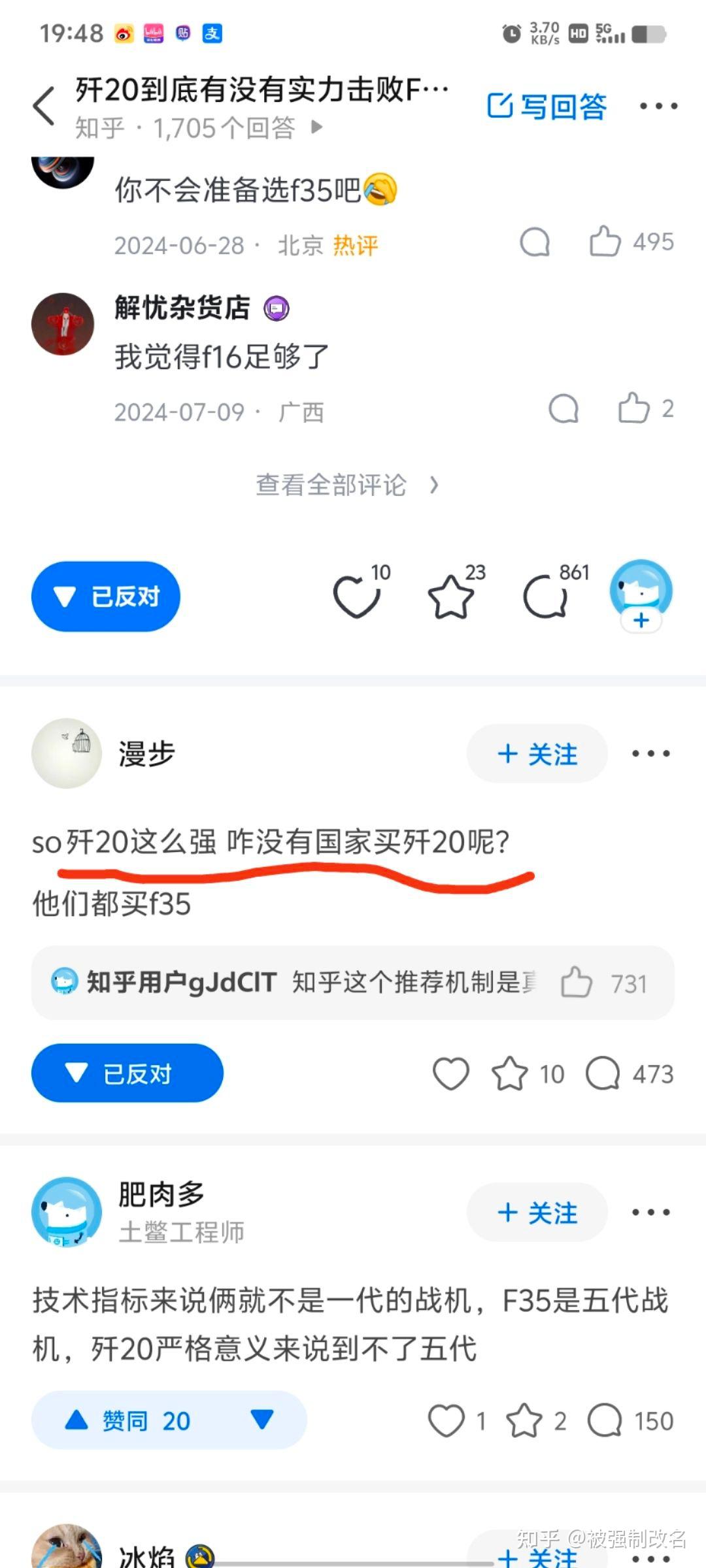Open more options for 漫步's answer
The image size is (706, 1568).
pos(651,754)
